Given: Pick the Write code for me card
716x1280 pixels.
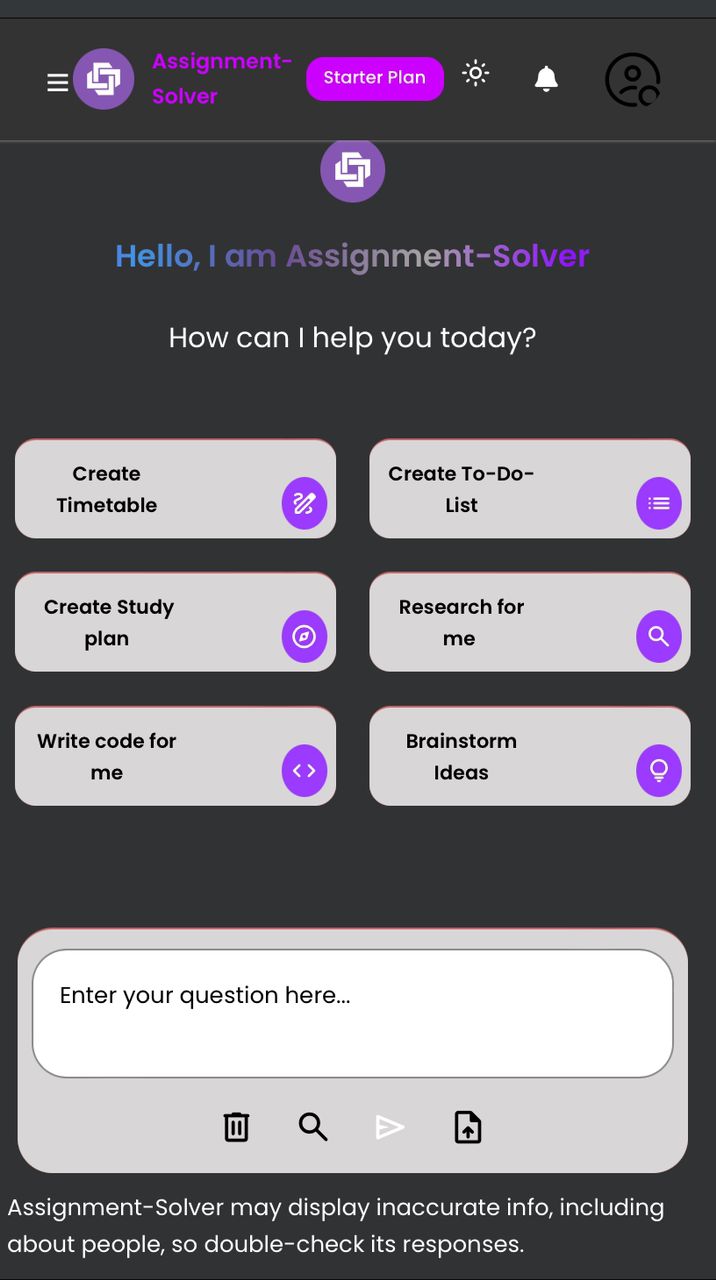Looking at the screenshot, I should coord(175,756).
